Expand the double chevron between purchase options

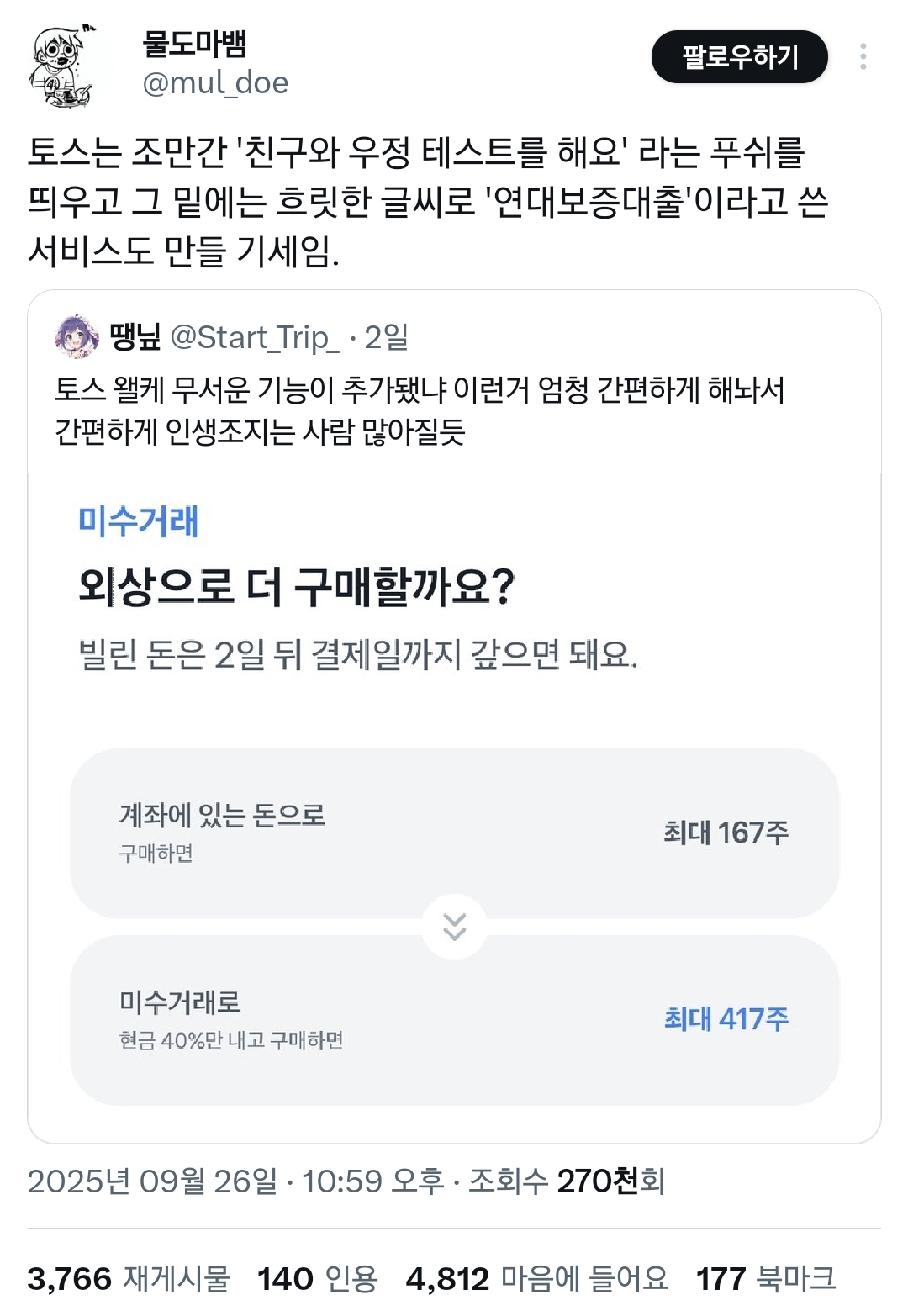coord(453,927)
